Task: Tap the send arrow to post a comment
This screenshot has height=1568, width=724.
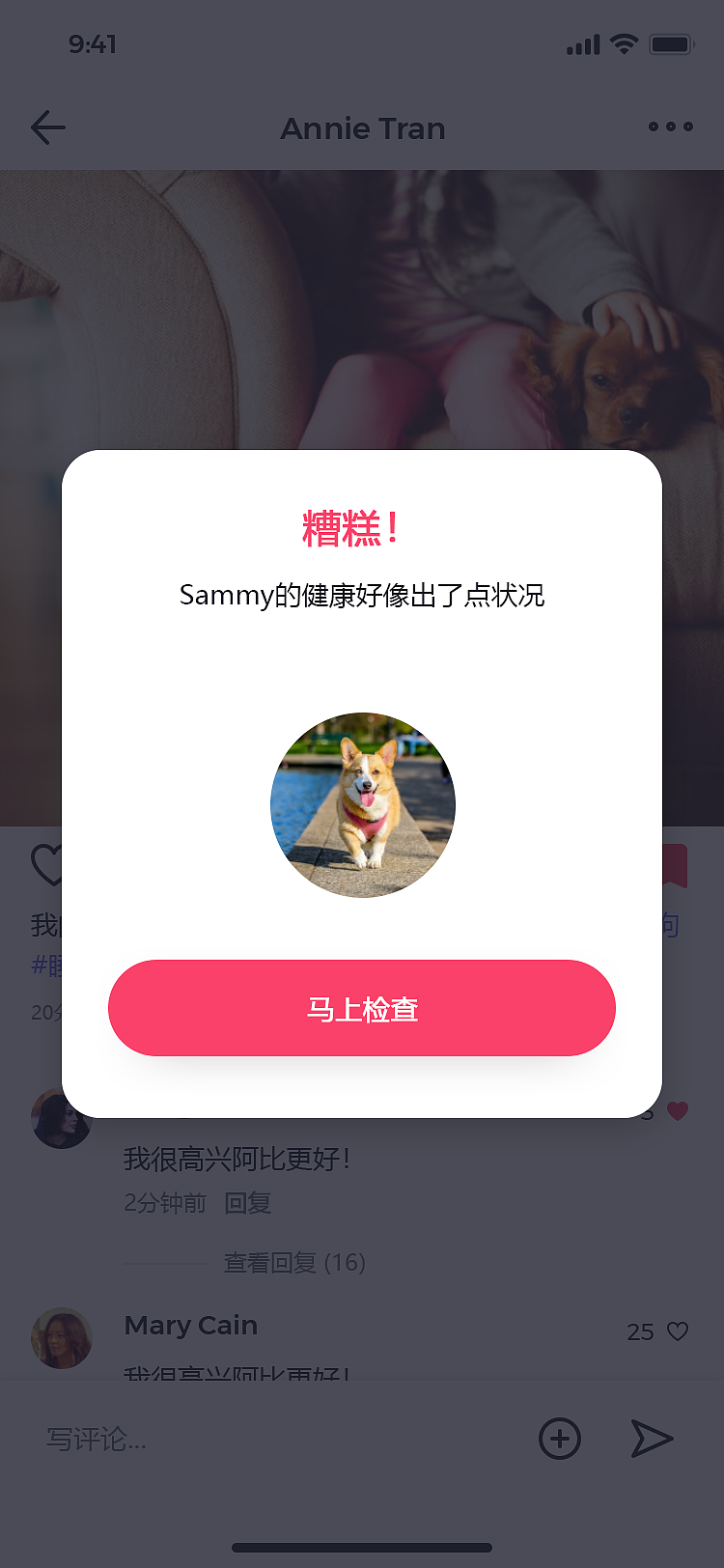Action: (x=652, y=1439)
